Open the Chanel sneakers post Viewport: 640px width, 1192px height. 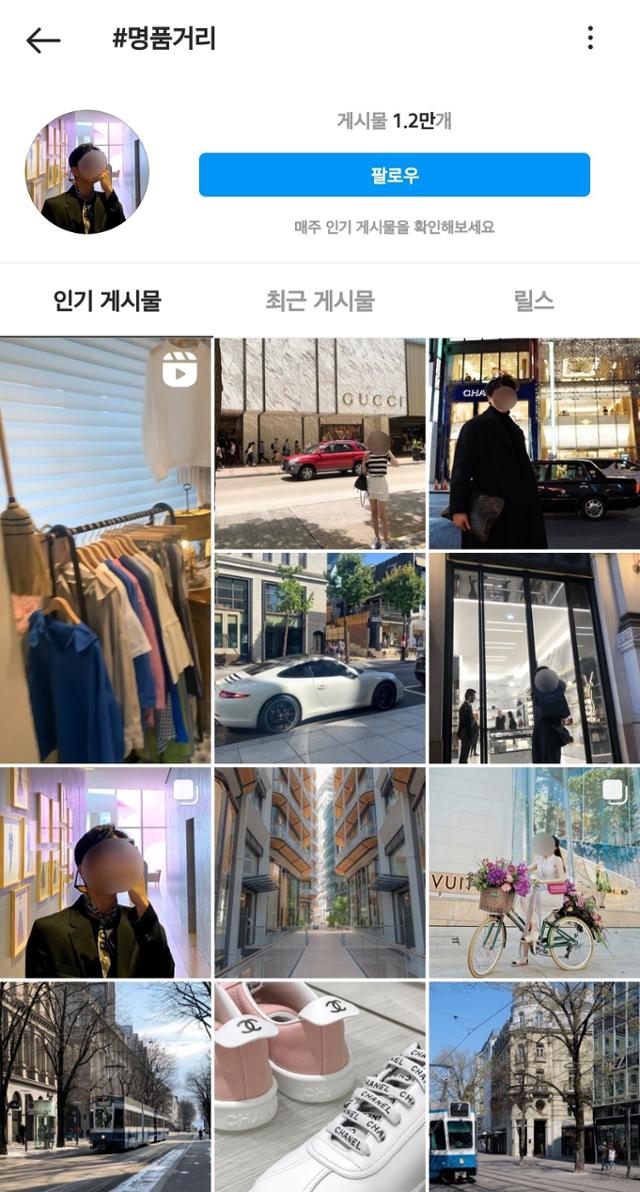(x=320, y=1086)
